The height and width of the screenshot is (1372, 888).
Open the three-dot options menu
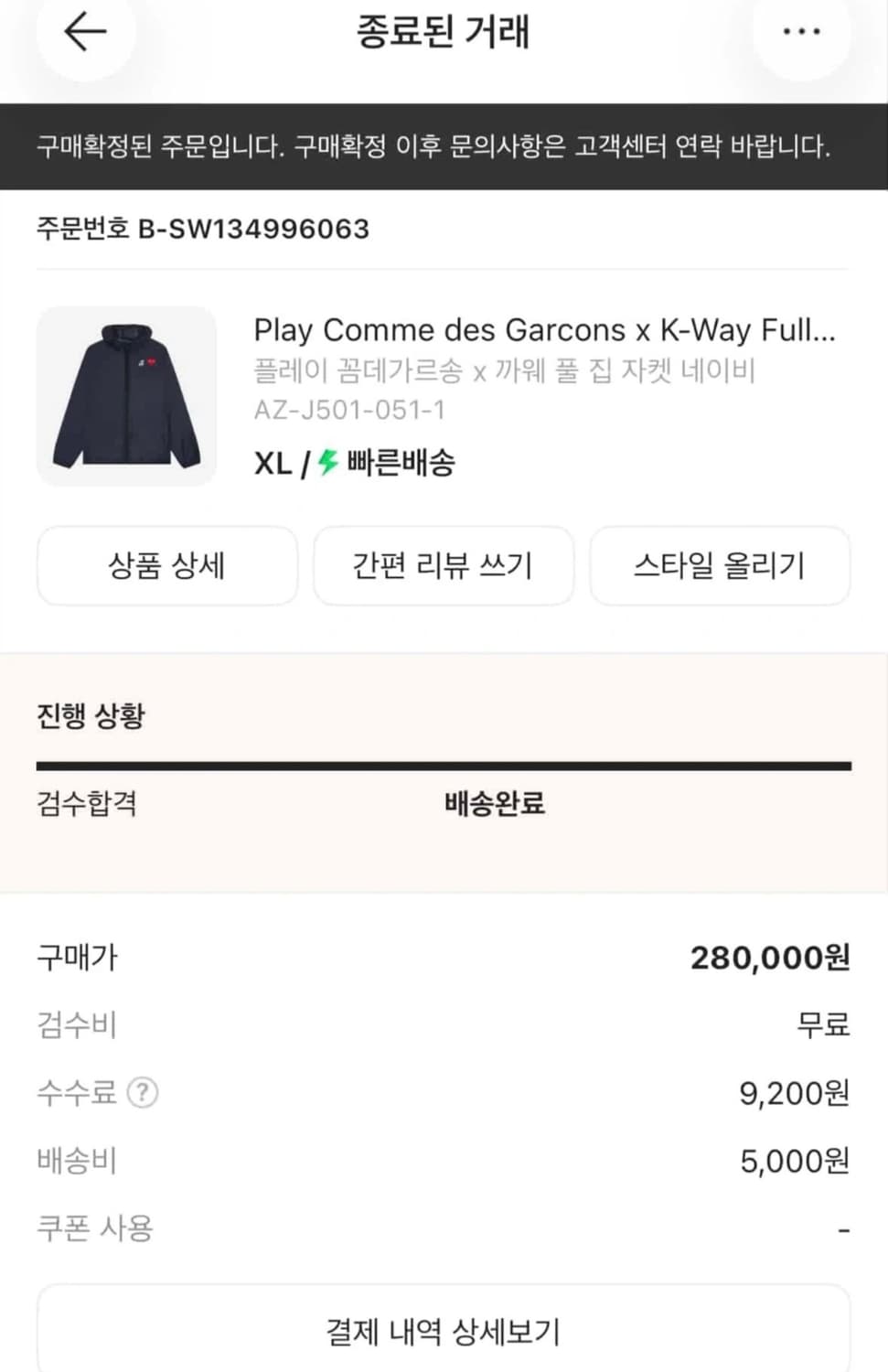[802, 32]
